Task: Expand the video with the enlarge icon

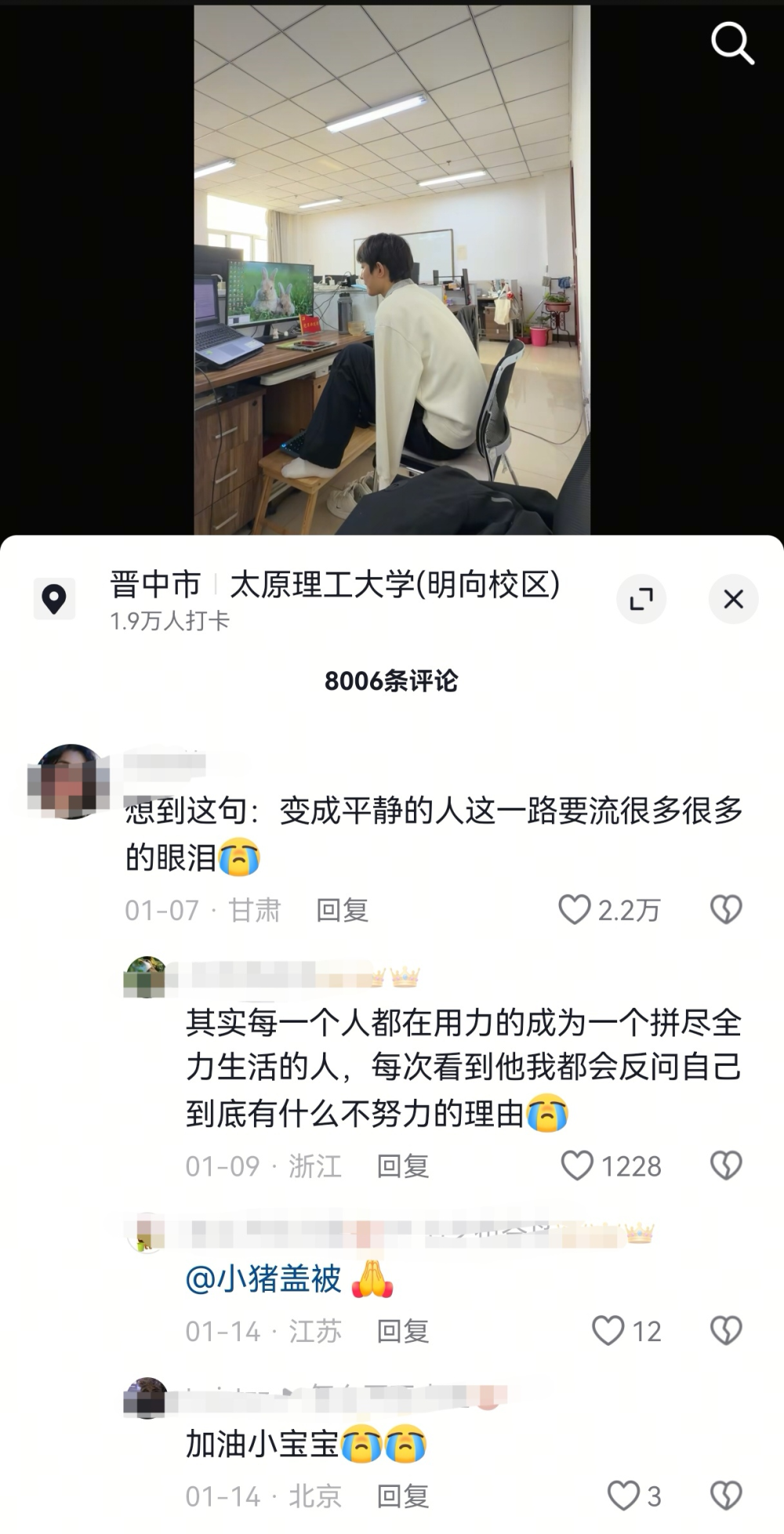Action: (x=643, y=598)
